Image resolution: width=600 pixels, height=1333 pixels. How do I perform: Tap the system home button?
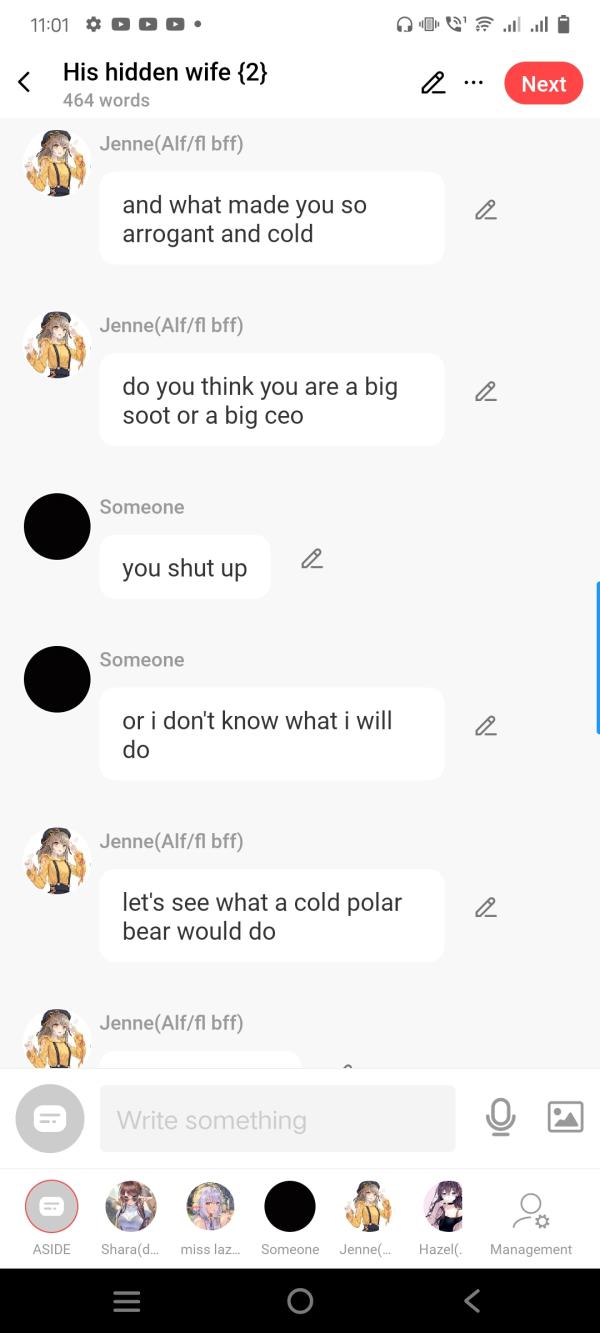point(300,1300)
